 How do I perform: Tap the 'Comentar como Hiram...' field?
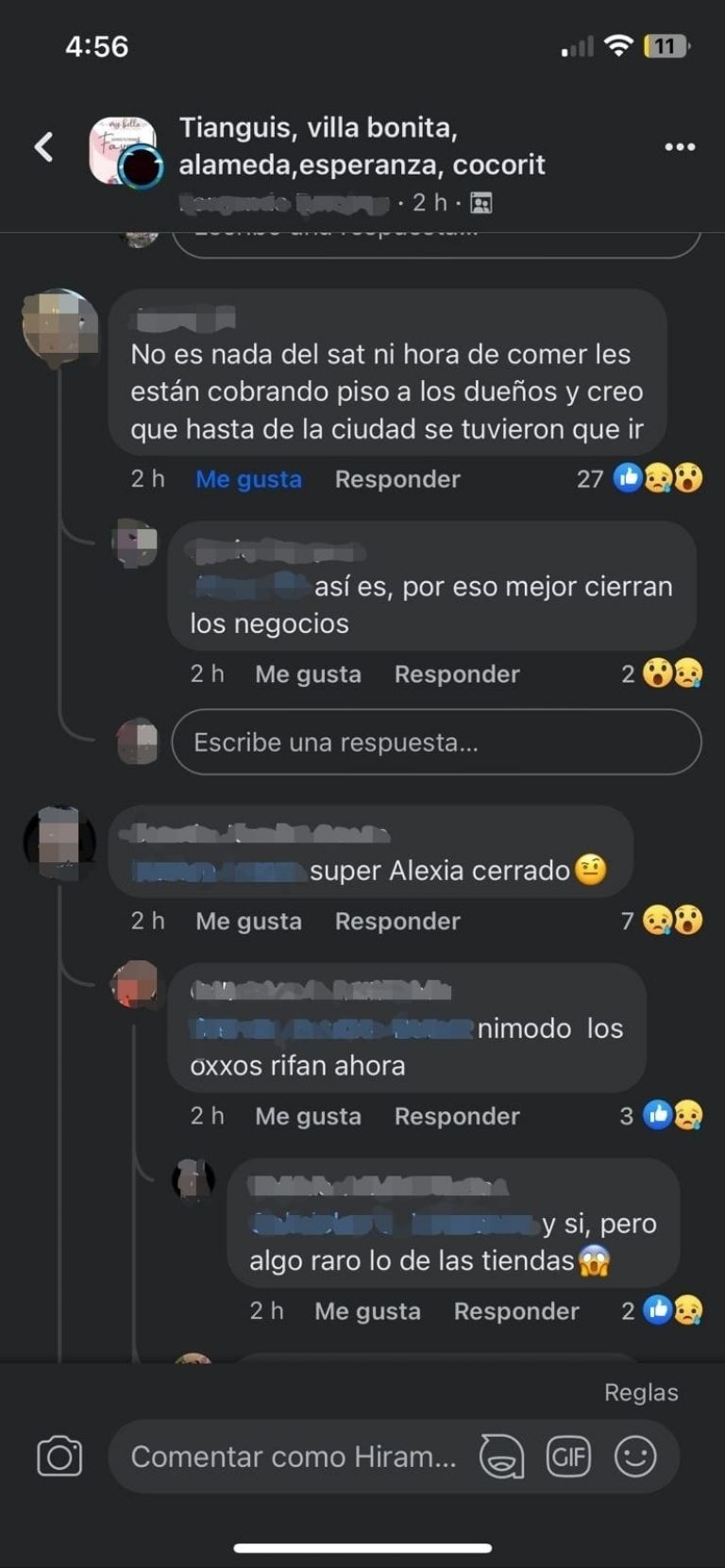click(x=294, y=1457)
